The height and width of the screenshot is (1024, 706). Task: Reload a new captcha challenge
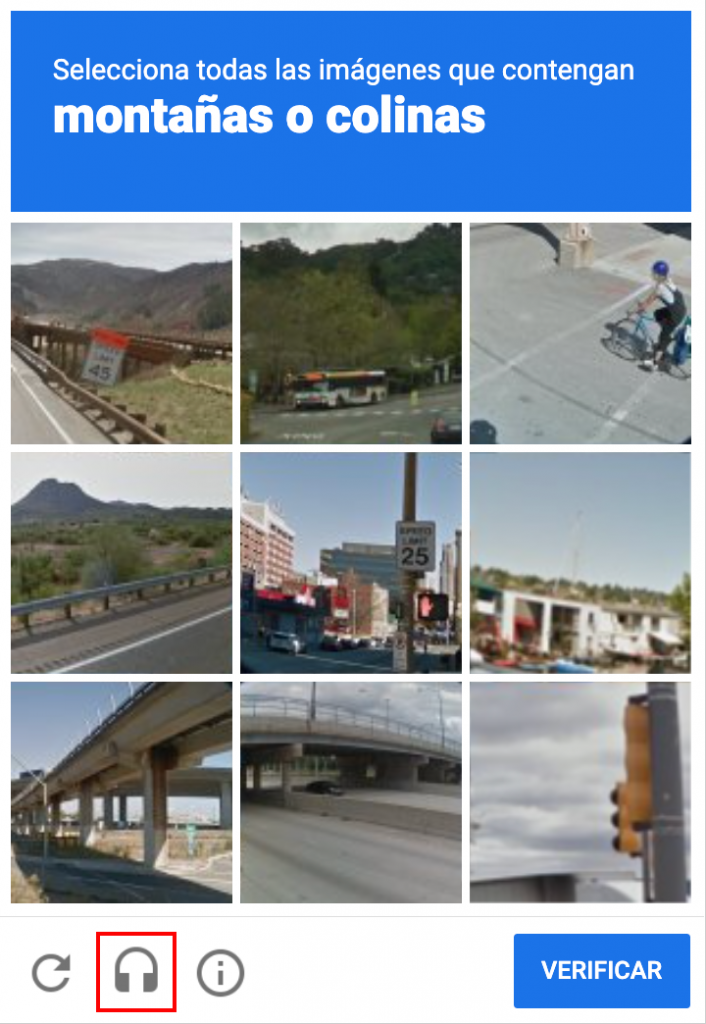pos(51,972)
